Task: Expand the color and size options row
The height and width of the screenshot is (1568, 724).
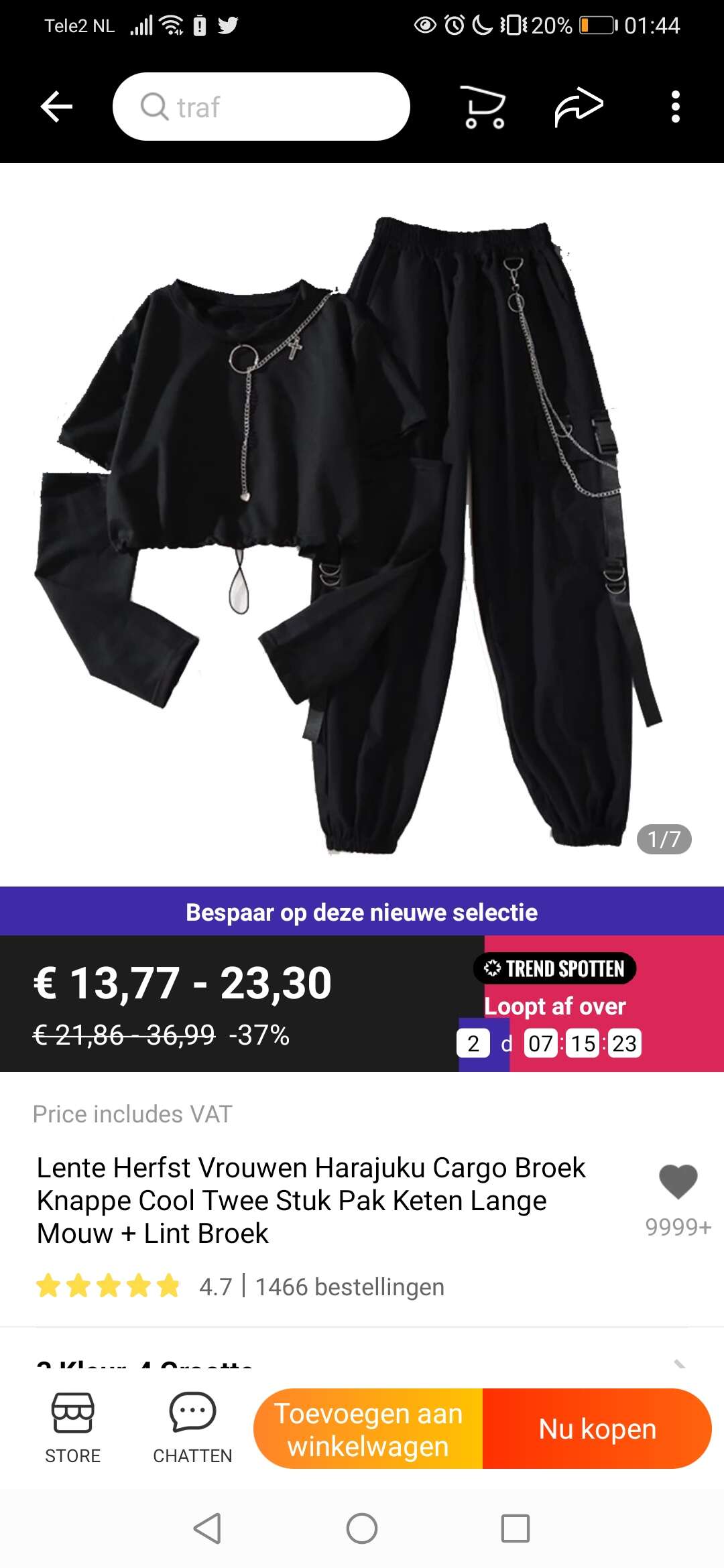Action: pos(362,1363)
